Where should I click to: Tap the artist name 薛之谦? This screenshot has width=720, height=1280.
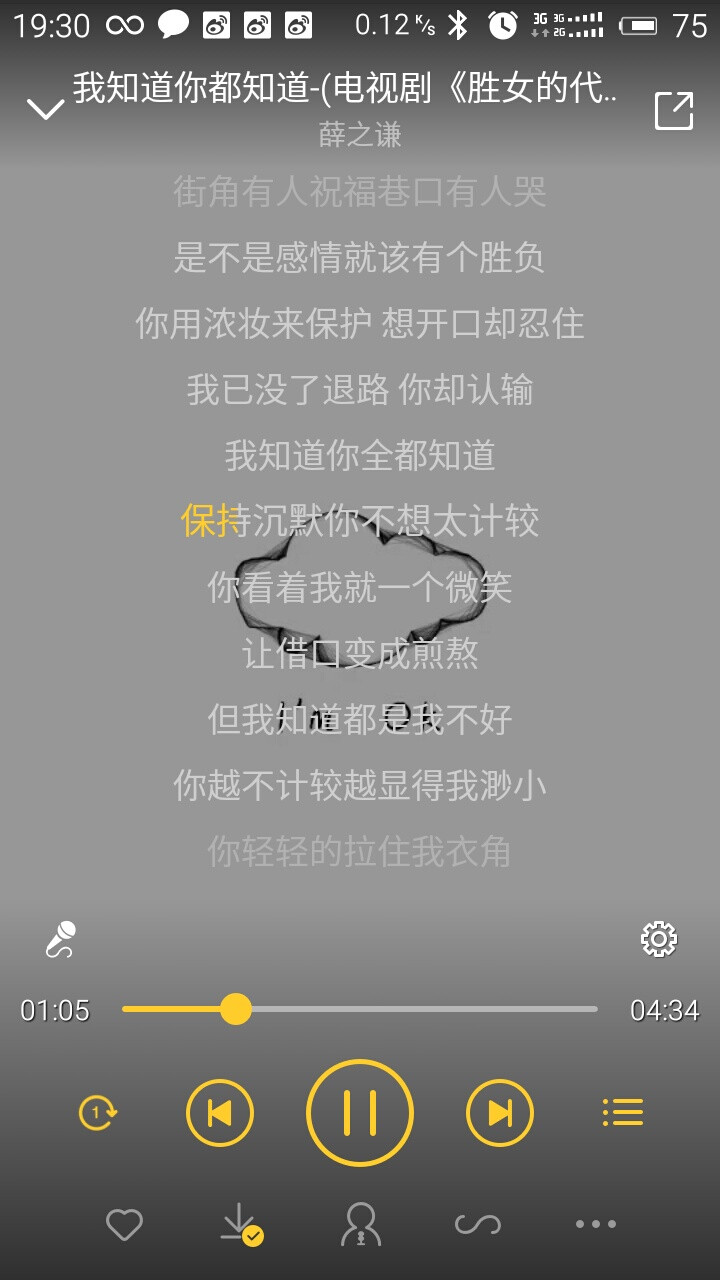[360, 135]
